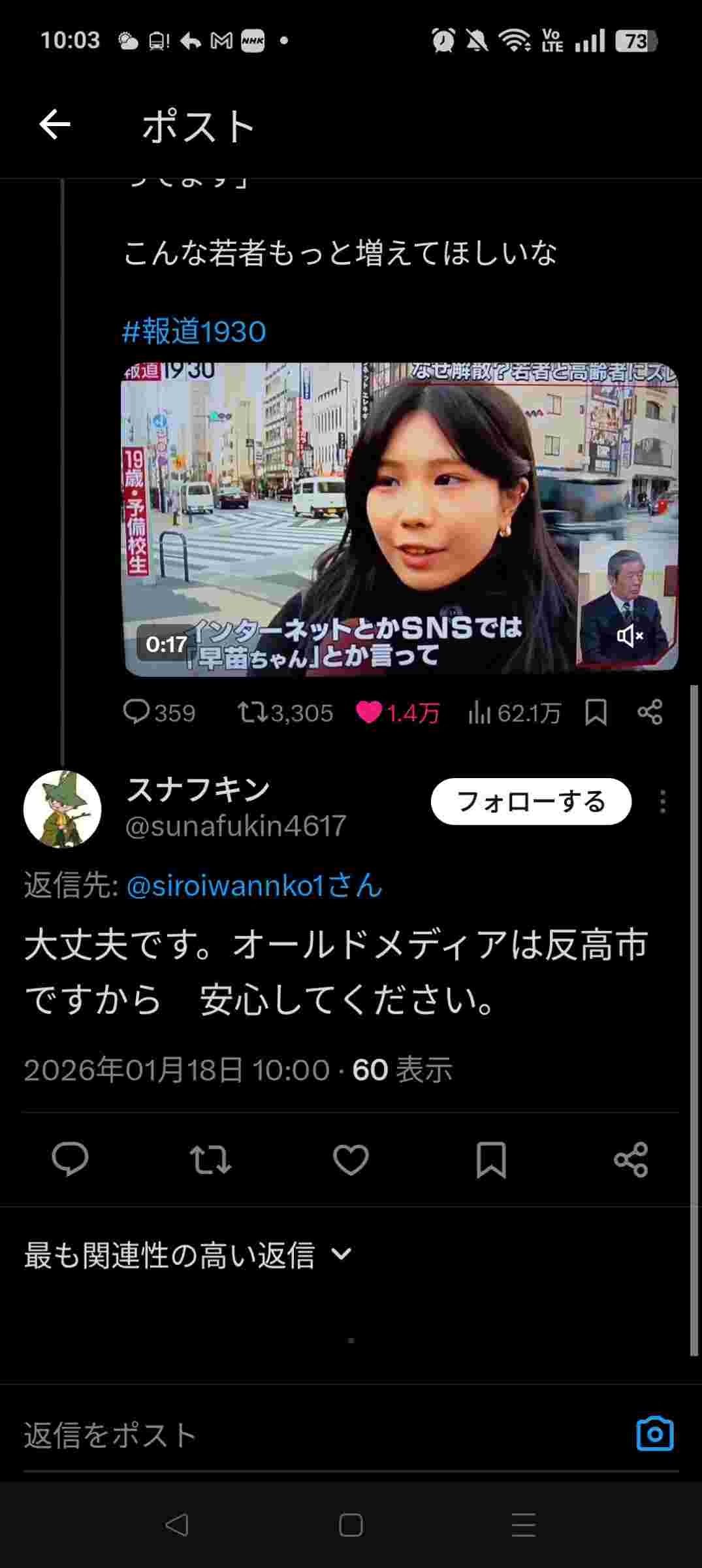Viewport: 702px width, 1568px height.
Task: View analytics showing 62.1万 views
Action: [515, 712]
